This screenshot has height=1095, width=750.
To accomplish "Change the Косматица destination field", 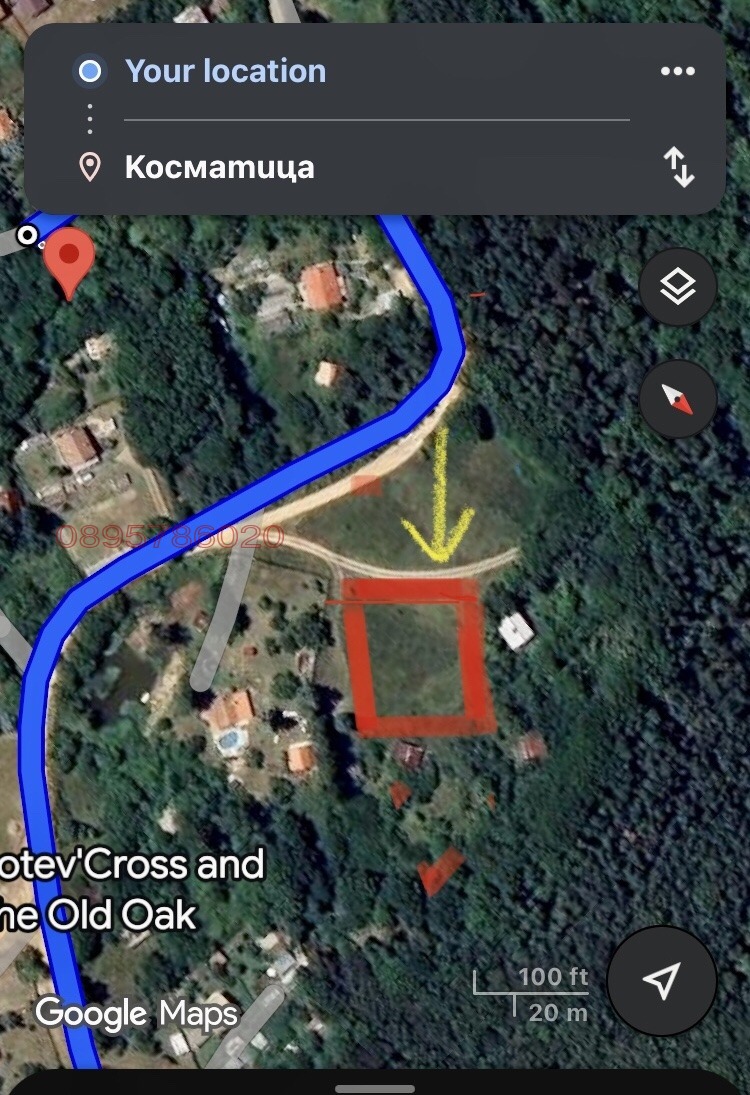I will click(219, 167).
